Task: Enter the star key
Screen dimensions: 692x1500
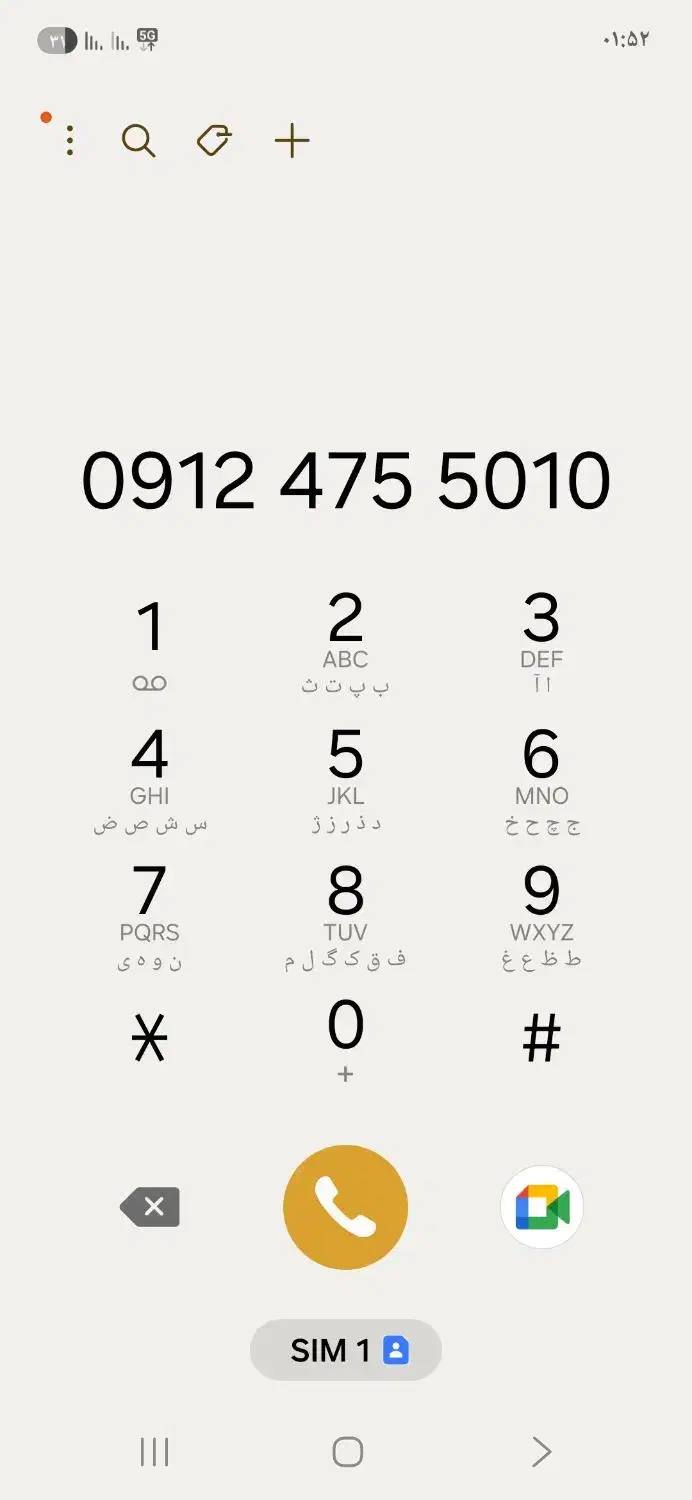Action: point(150,1041)
